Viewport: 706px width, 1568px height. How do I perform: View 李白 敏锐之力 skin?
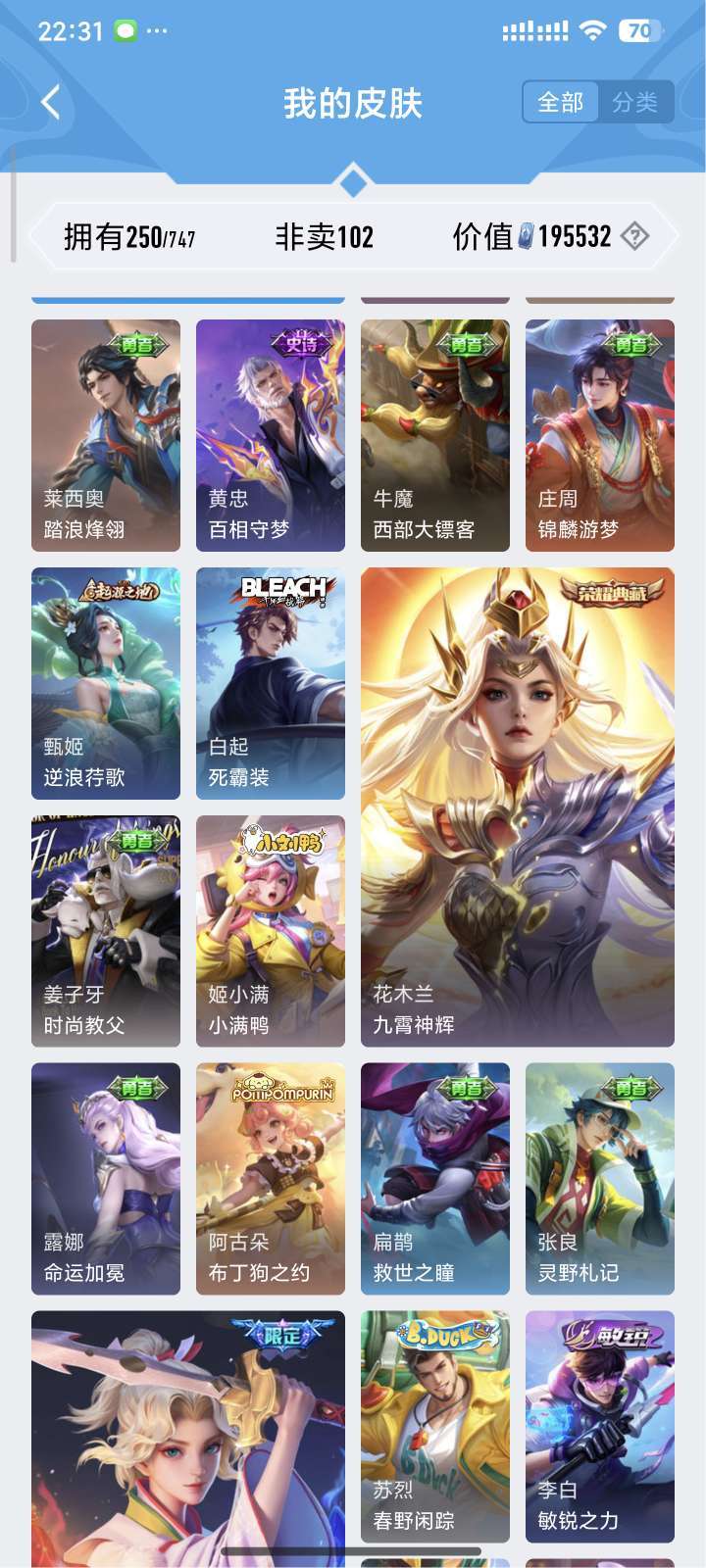click(600, 1426)
